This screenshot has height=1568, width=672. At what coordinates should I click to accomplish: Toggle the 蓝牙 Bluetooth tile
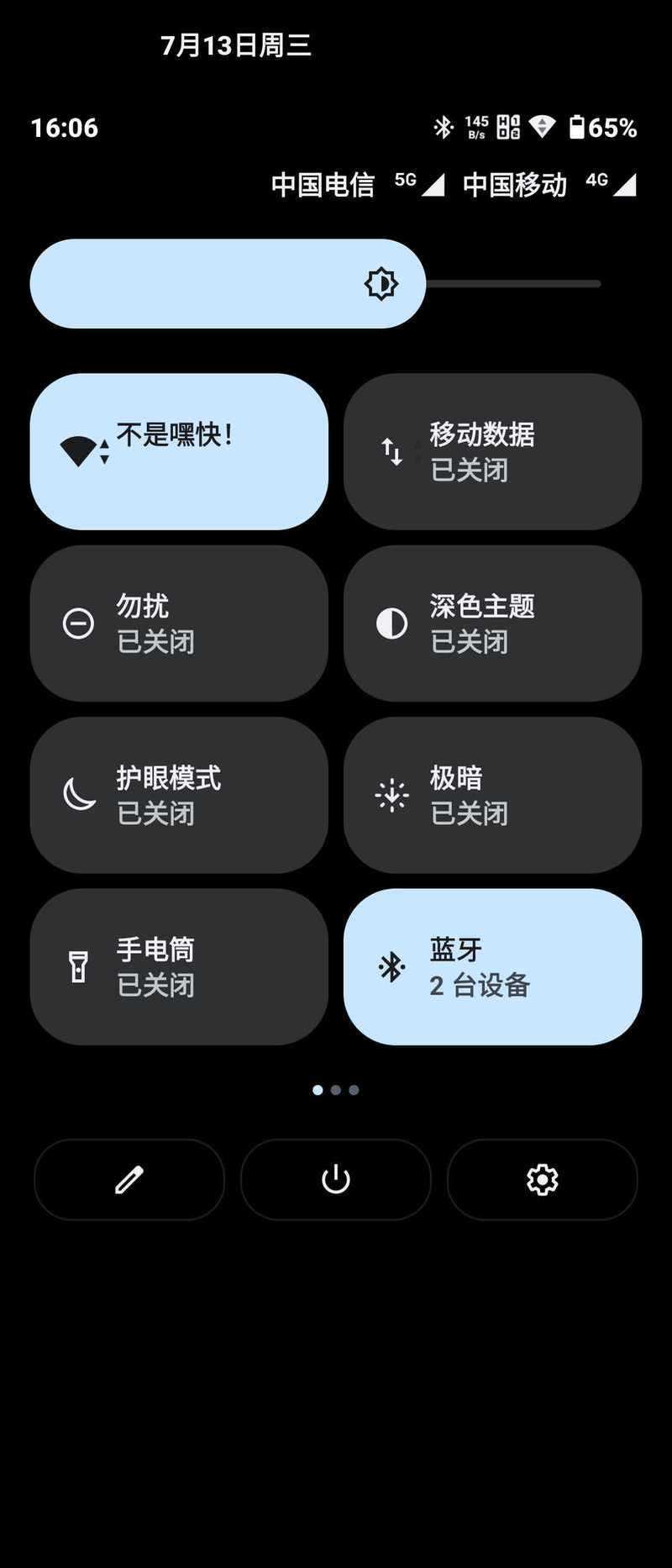(x=492, y=966)
